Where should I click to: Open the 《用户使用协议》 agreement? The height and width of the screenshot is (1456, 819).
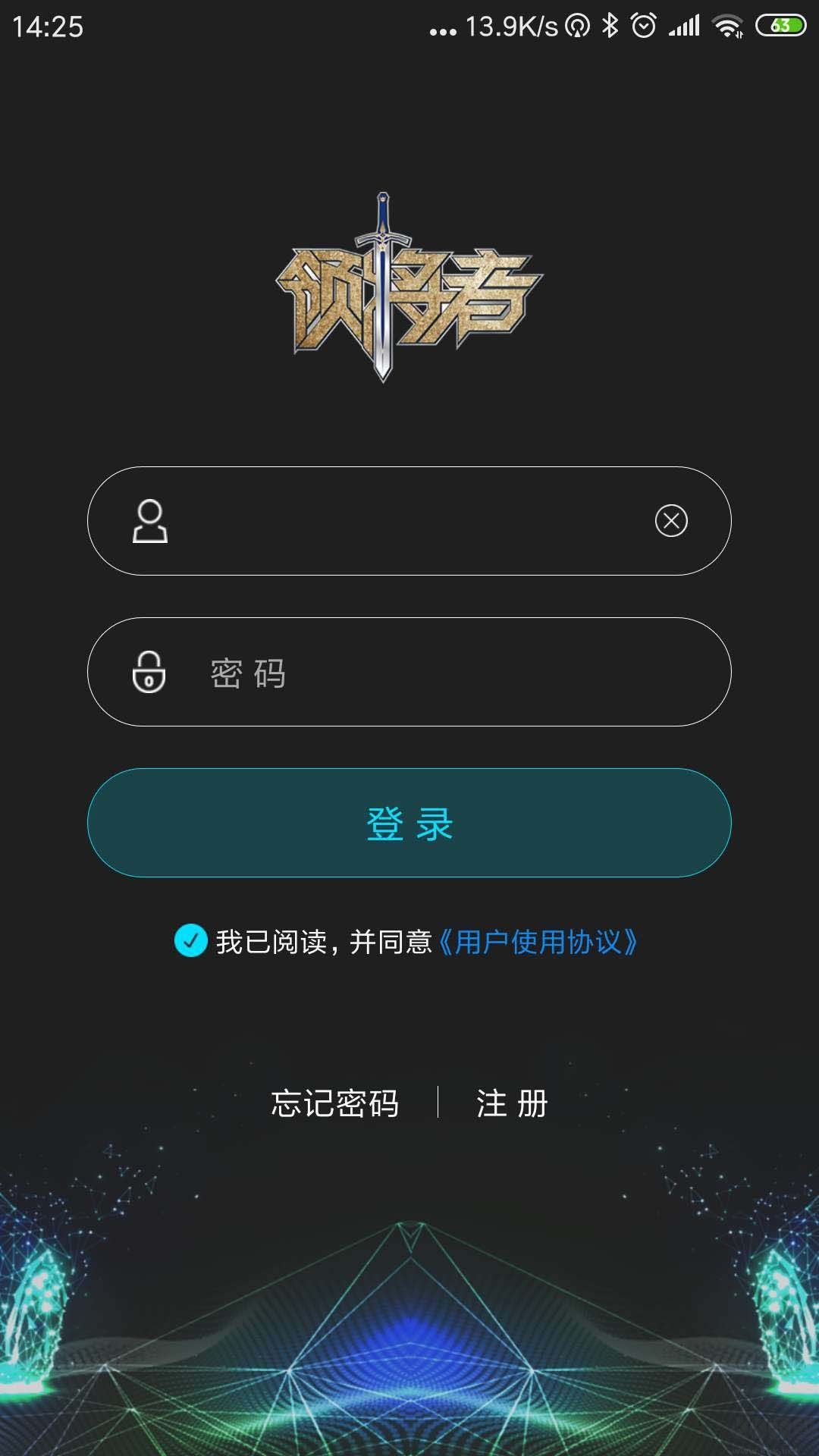(x=541, y=940)
